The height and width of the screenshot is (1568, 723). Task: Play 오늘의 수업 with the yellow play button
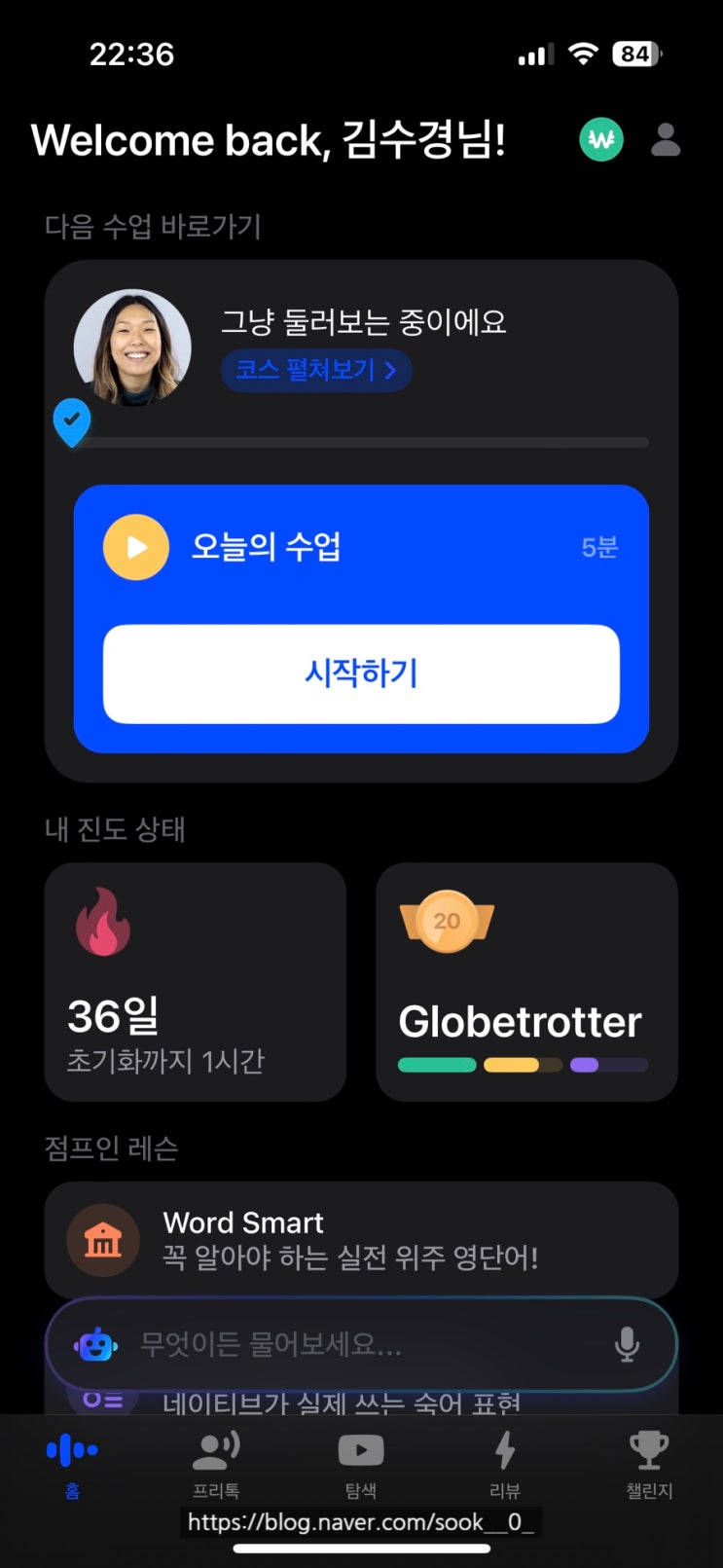click(x=136, y=547)
